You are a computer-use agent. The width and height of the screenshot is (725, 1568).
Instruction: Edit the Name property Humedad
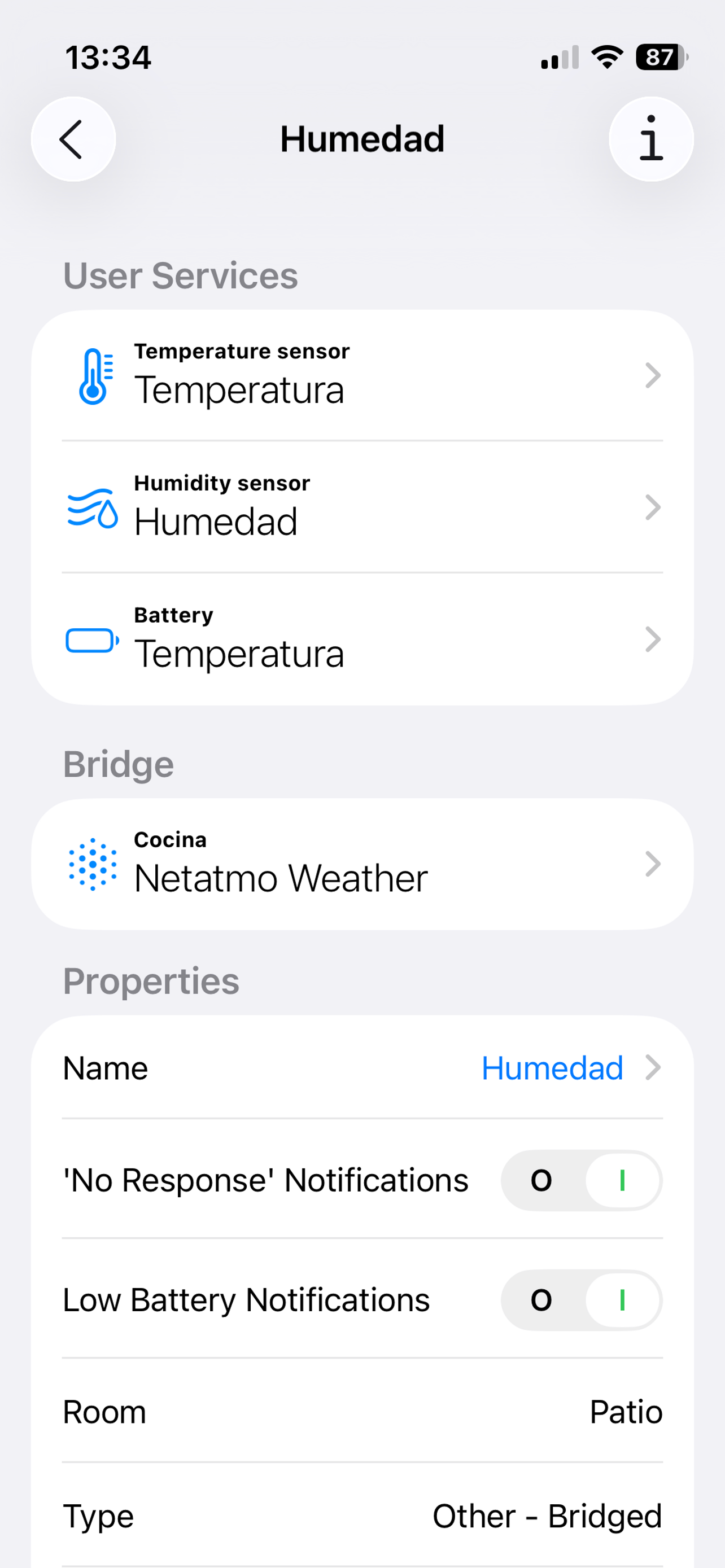(x=362, y=1068)
